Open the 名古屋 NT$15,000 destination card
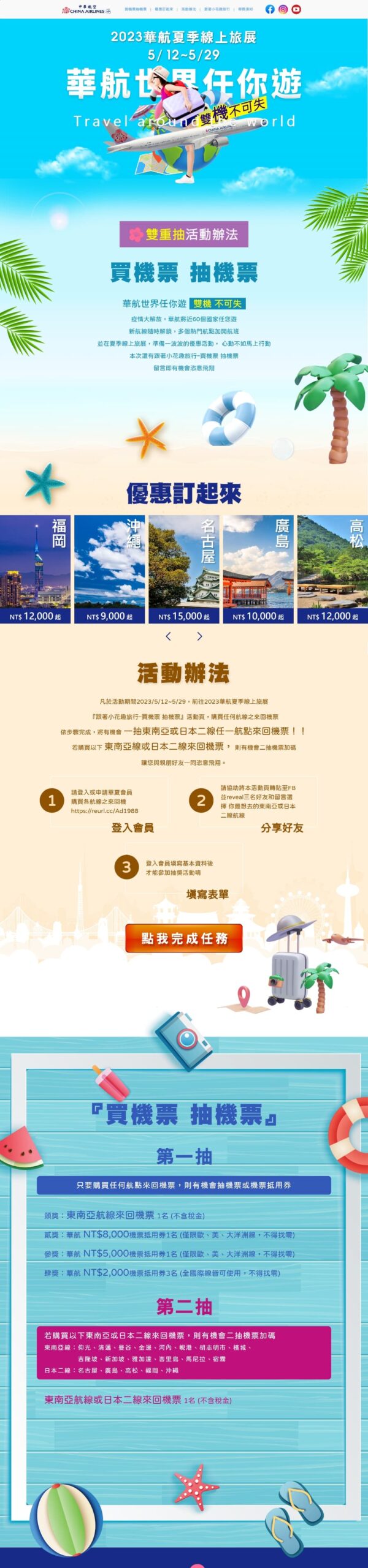 [x=183, y=569]
